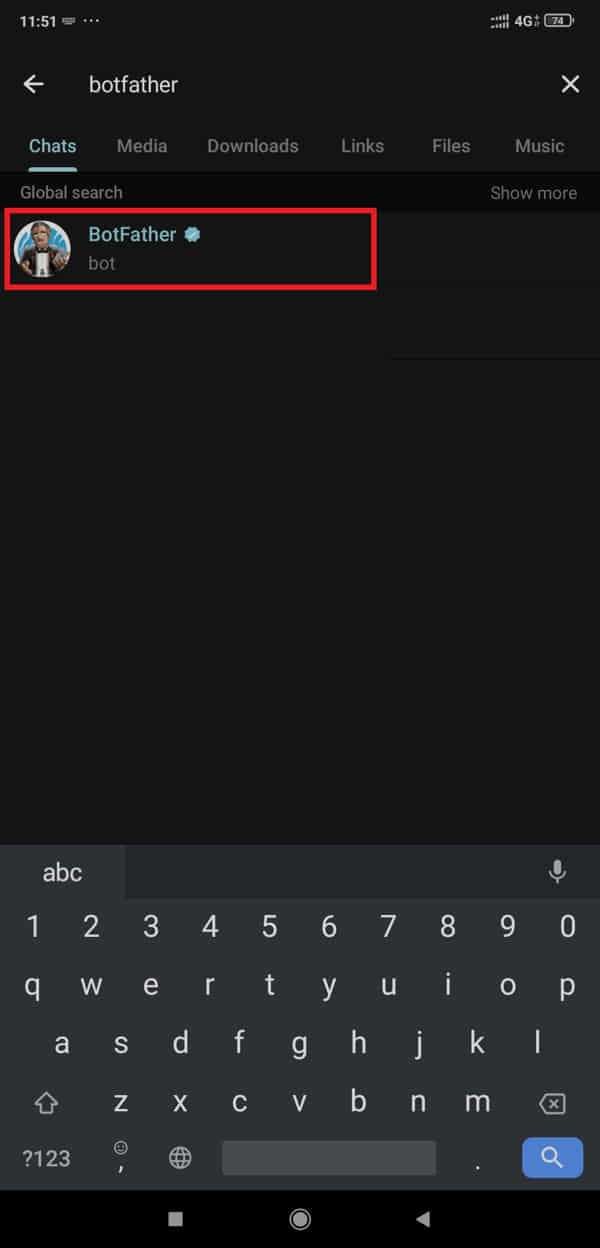Image resolution: width=600 pixels, height=1248 pixels.
Task: Tap the globe key to change language
Action: click(180, 1158)
